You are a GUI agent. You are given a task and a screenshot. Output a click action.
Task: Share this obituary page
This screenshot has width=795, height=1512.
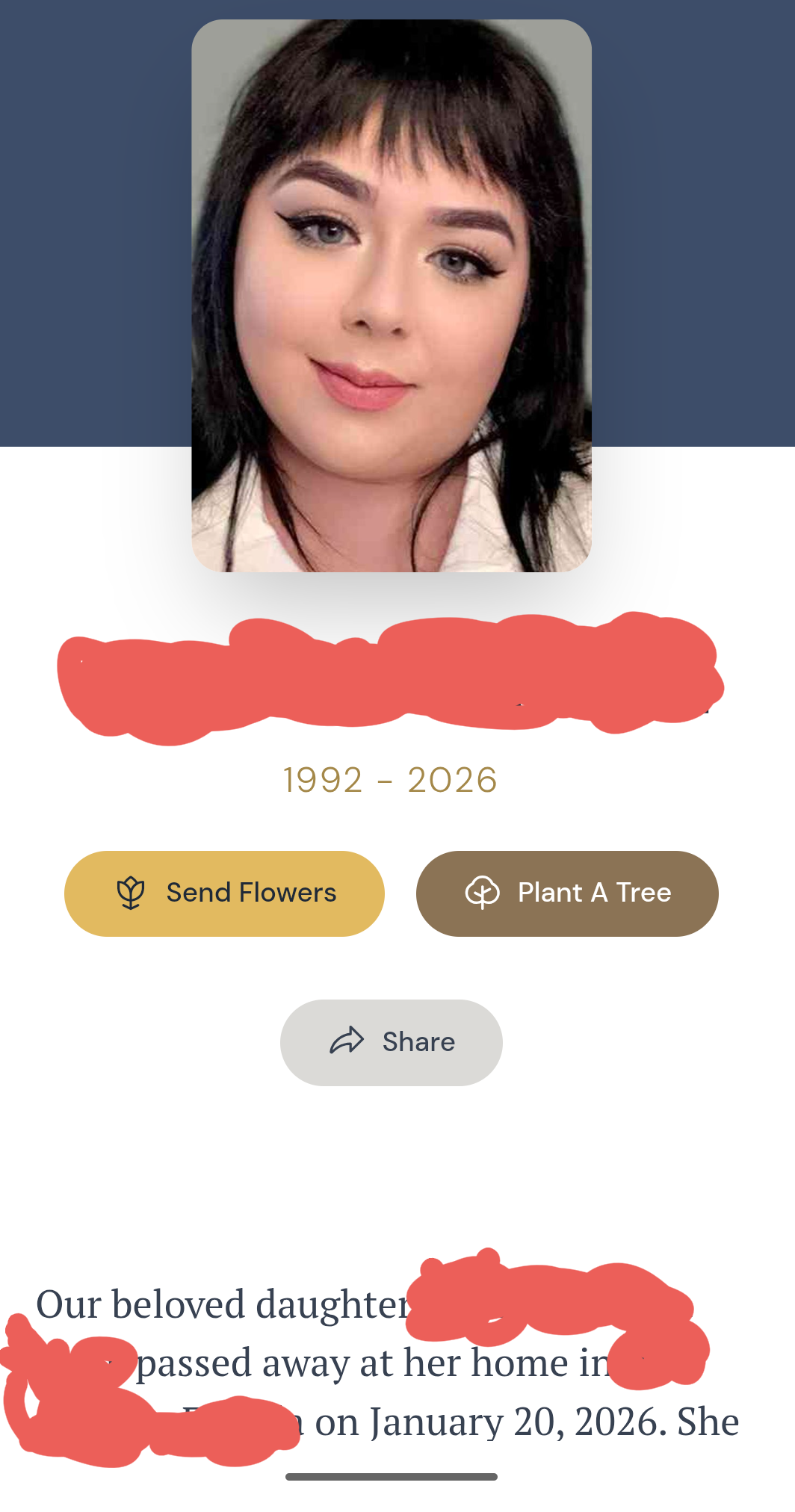391,1042
